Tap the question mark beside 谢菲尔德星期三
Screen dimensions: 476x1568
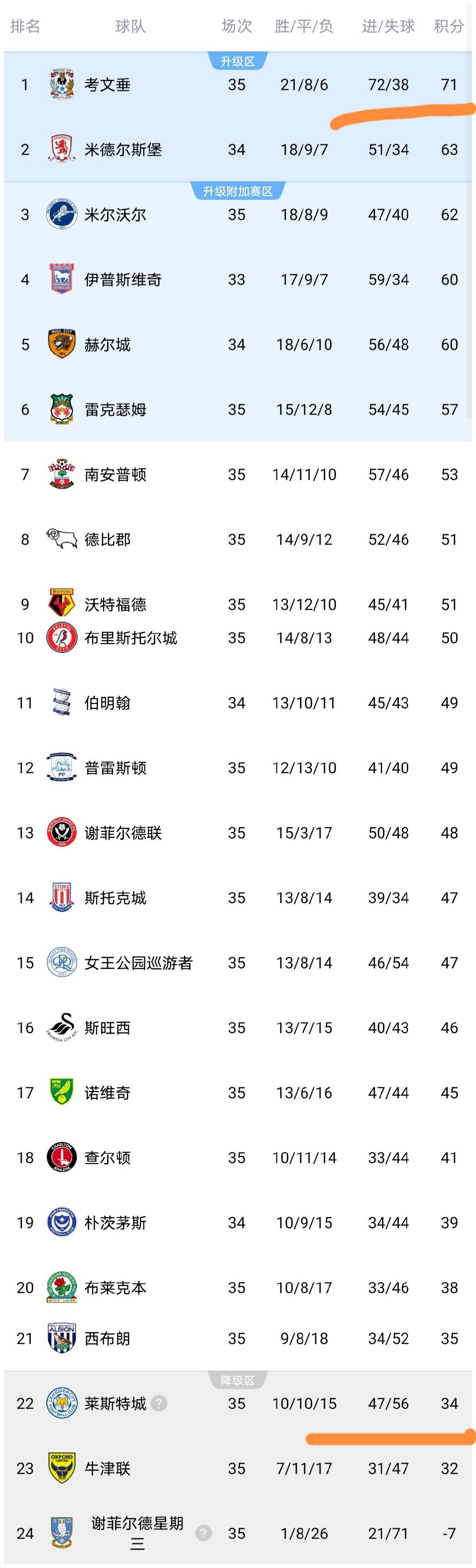pyautogui.click(x=204, y=1533)
